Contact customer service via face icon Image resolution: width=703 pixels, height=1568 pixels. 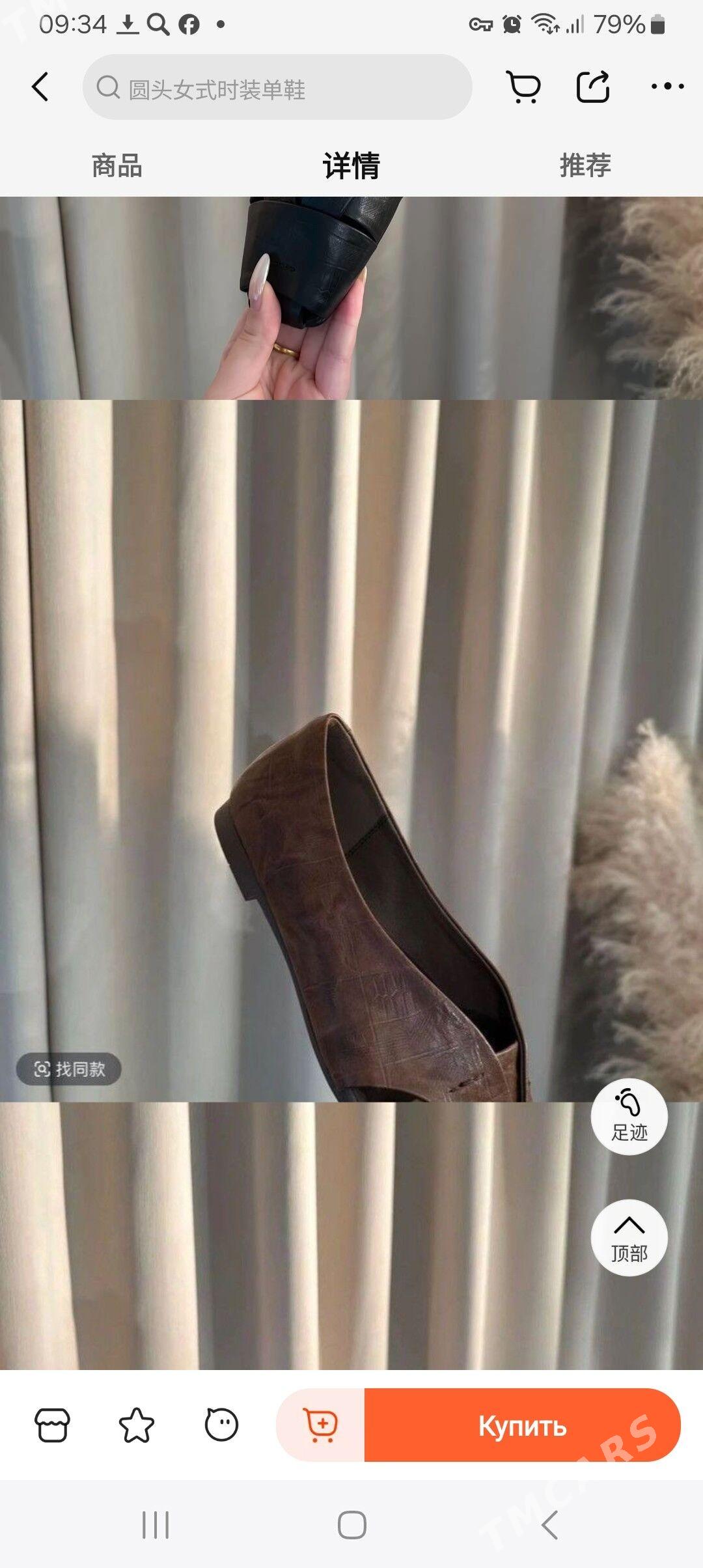pos(221,1425)
